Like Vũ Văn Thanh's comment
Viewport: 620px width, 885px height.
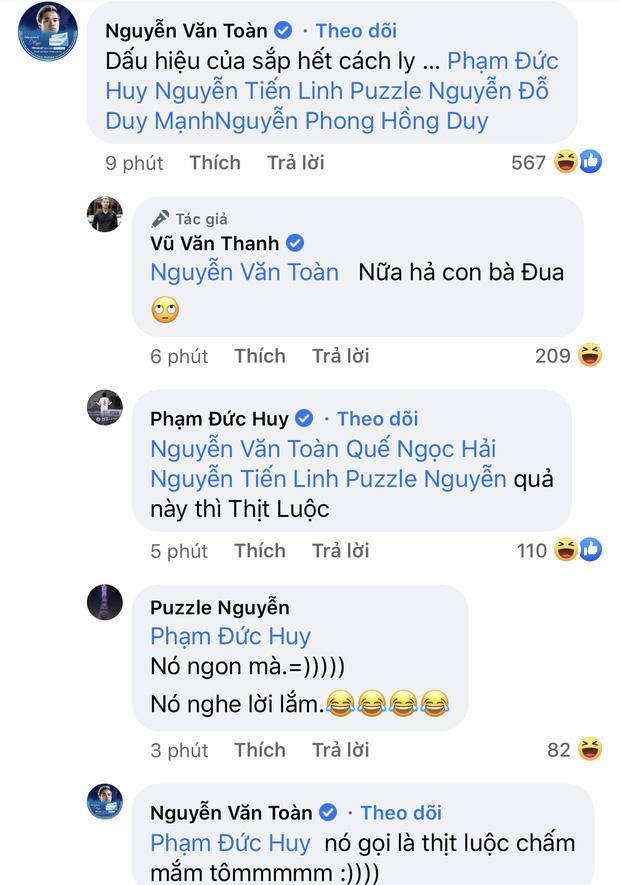pos(259,356)
